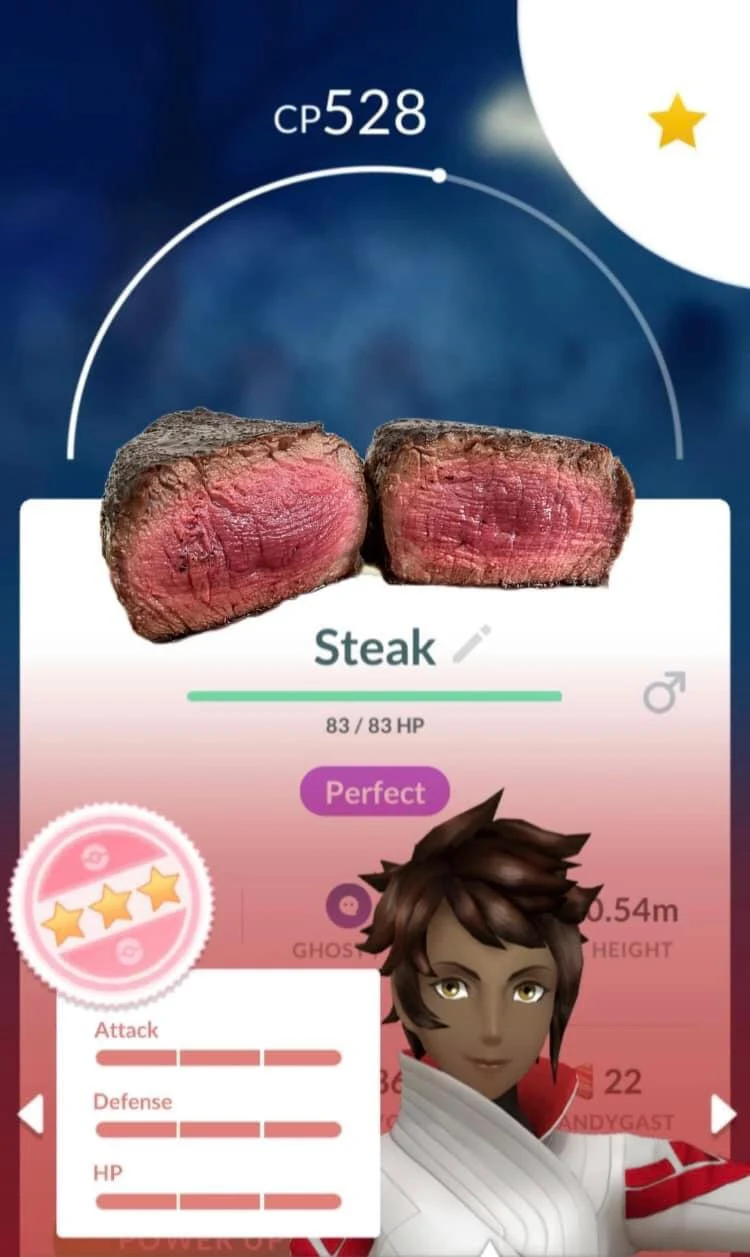Tap the Perfect appraisal badge

pos(374,793)
